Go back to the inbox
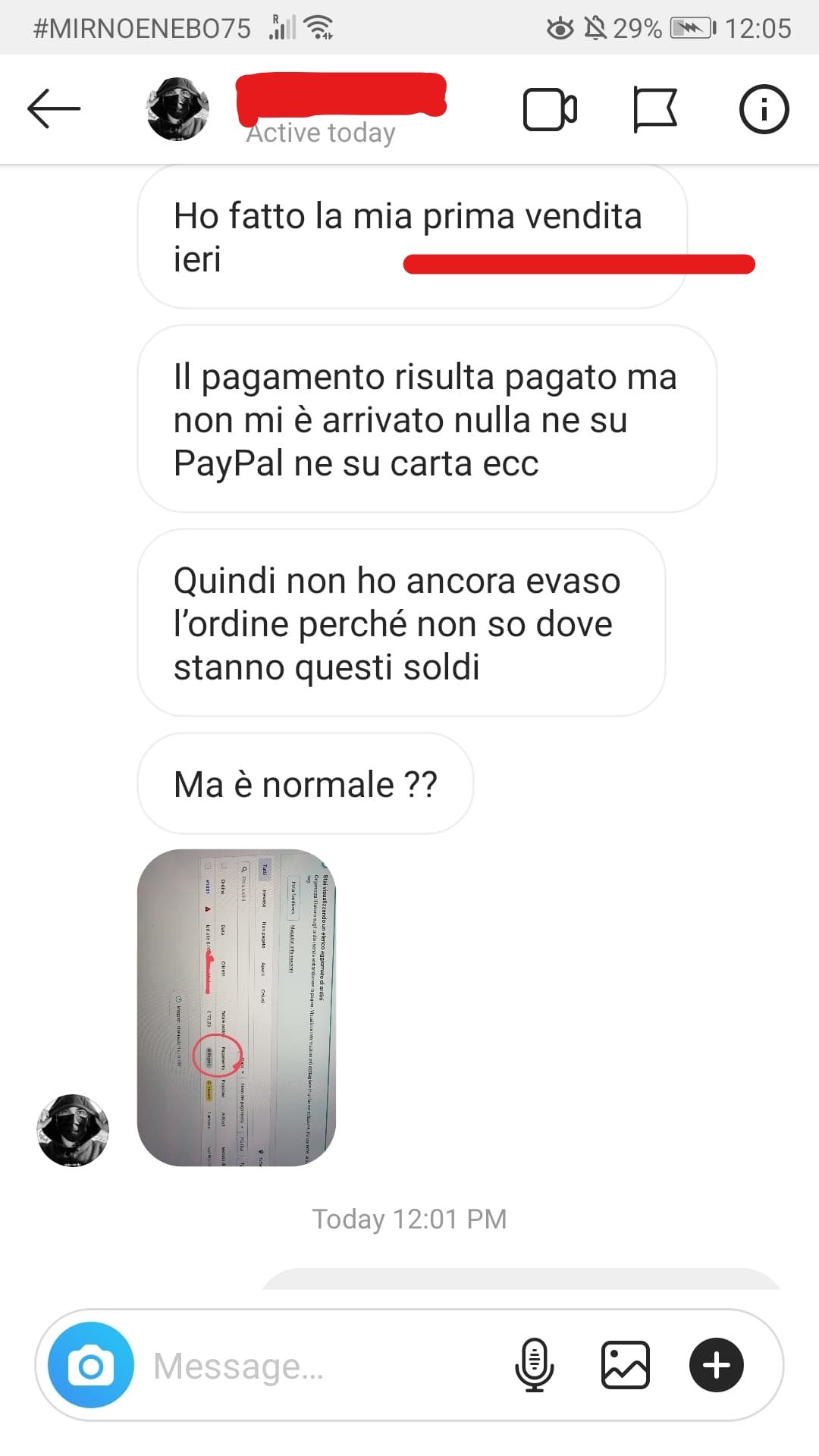Viewport: 819px width, 1456px height. 54,109
